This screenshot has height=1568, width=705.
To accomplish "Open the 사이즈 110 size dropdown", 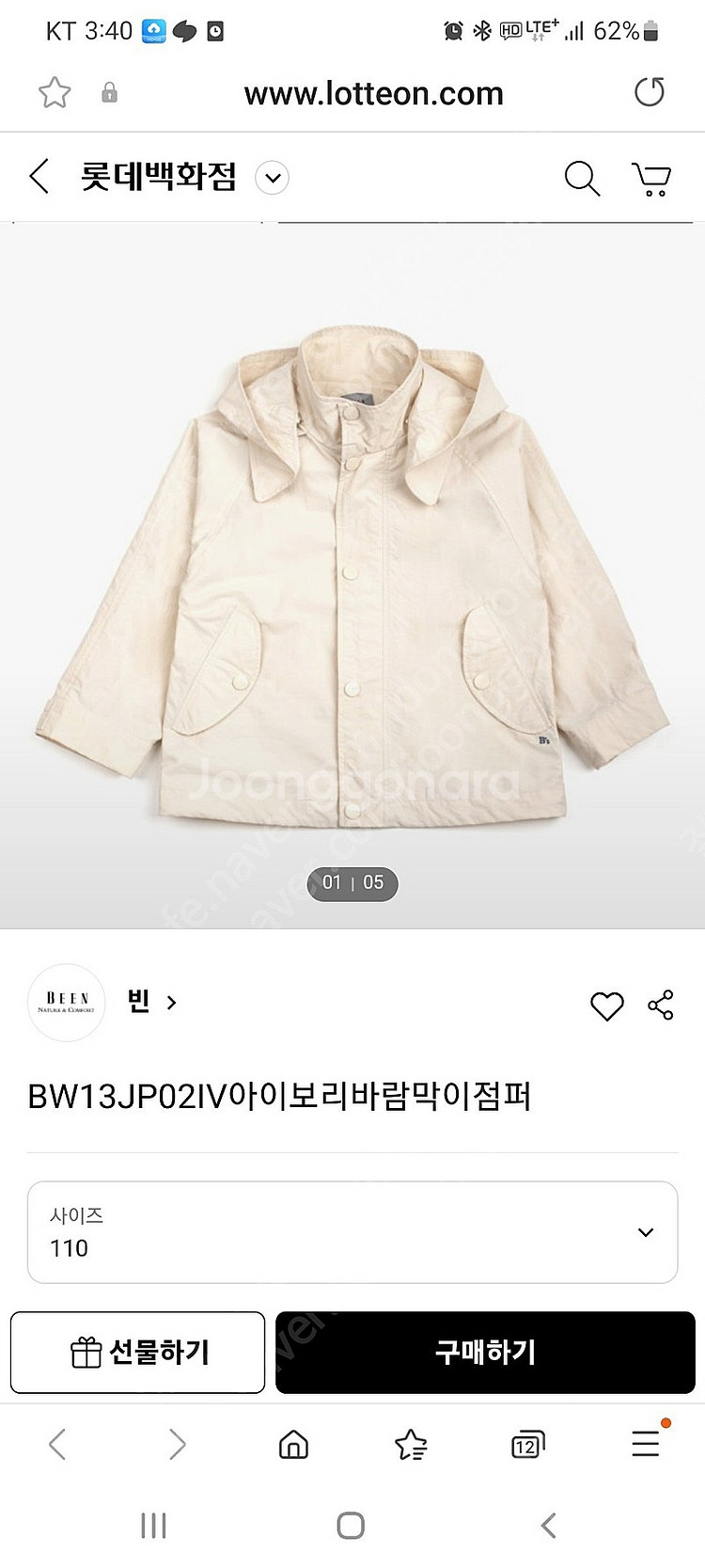I will coord(352,1232).
